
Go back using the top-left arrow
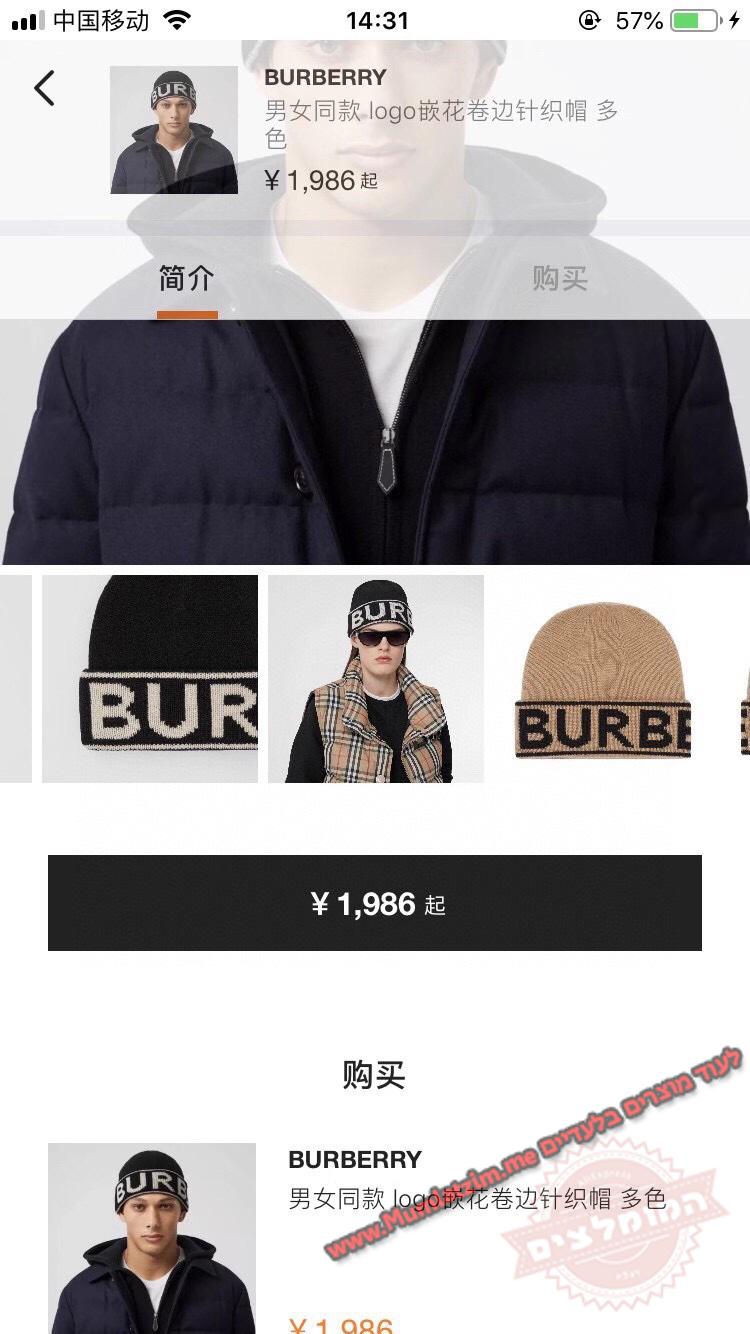click(44, 88)
